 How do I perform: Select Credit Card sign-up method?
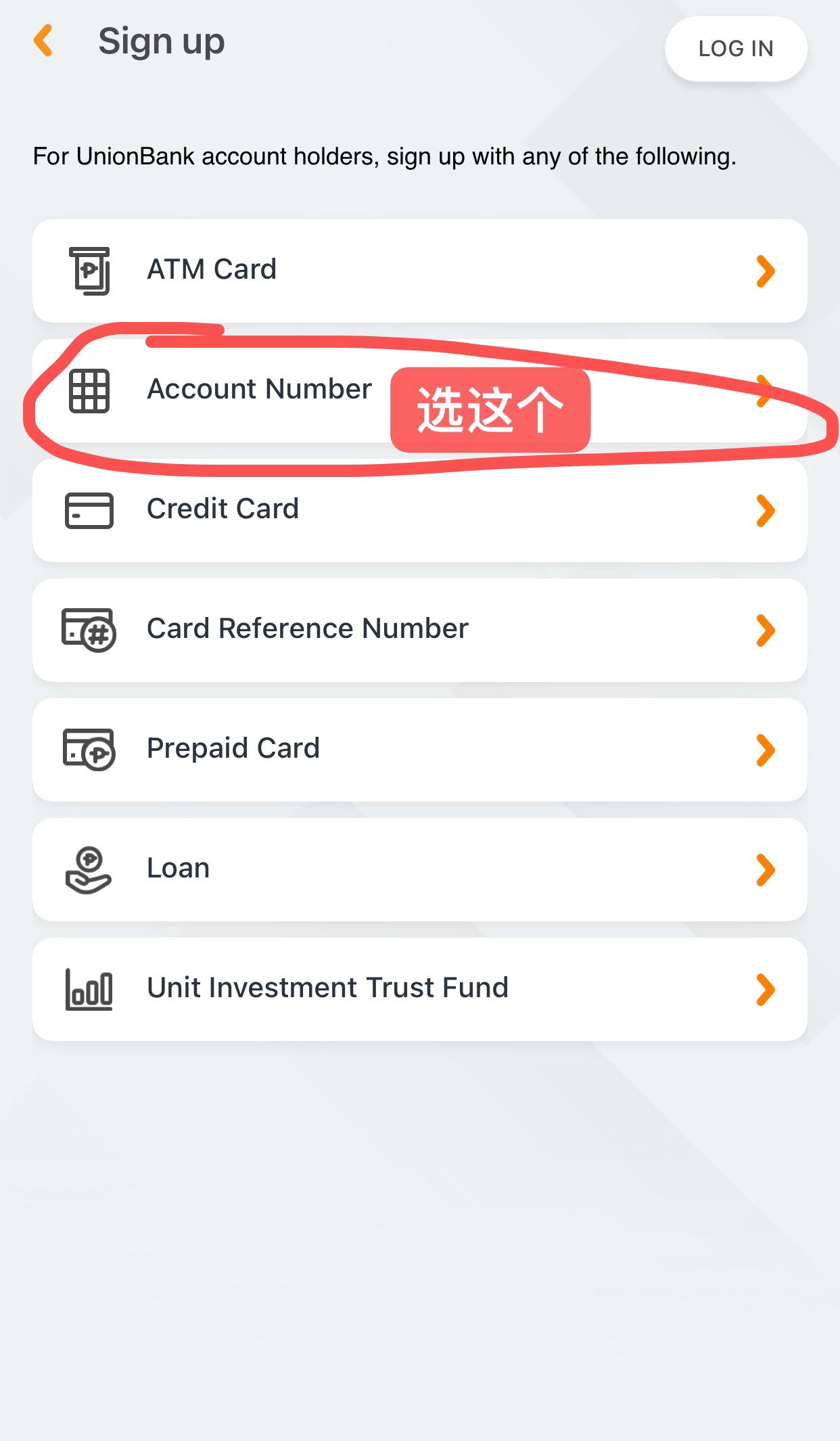coord(419,509)
